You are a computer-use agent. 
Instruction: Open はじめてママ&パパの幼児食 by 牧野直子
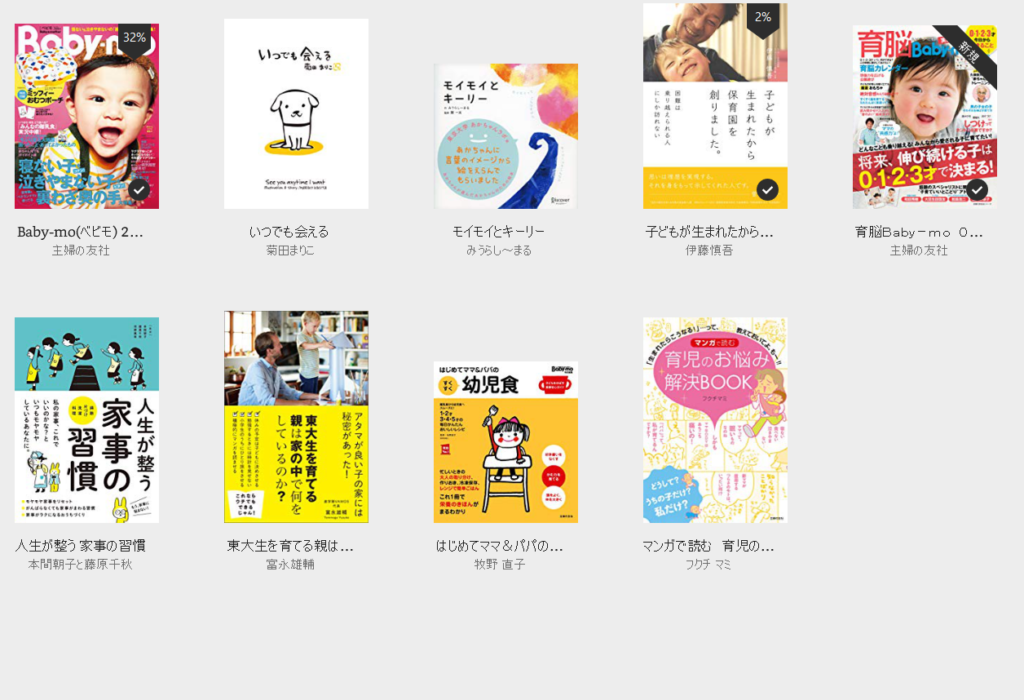505,441
